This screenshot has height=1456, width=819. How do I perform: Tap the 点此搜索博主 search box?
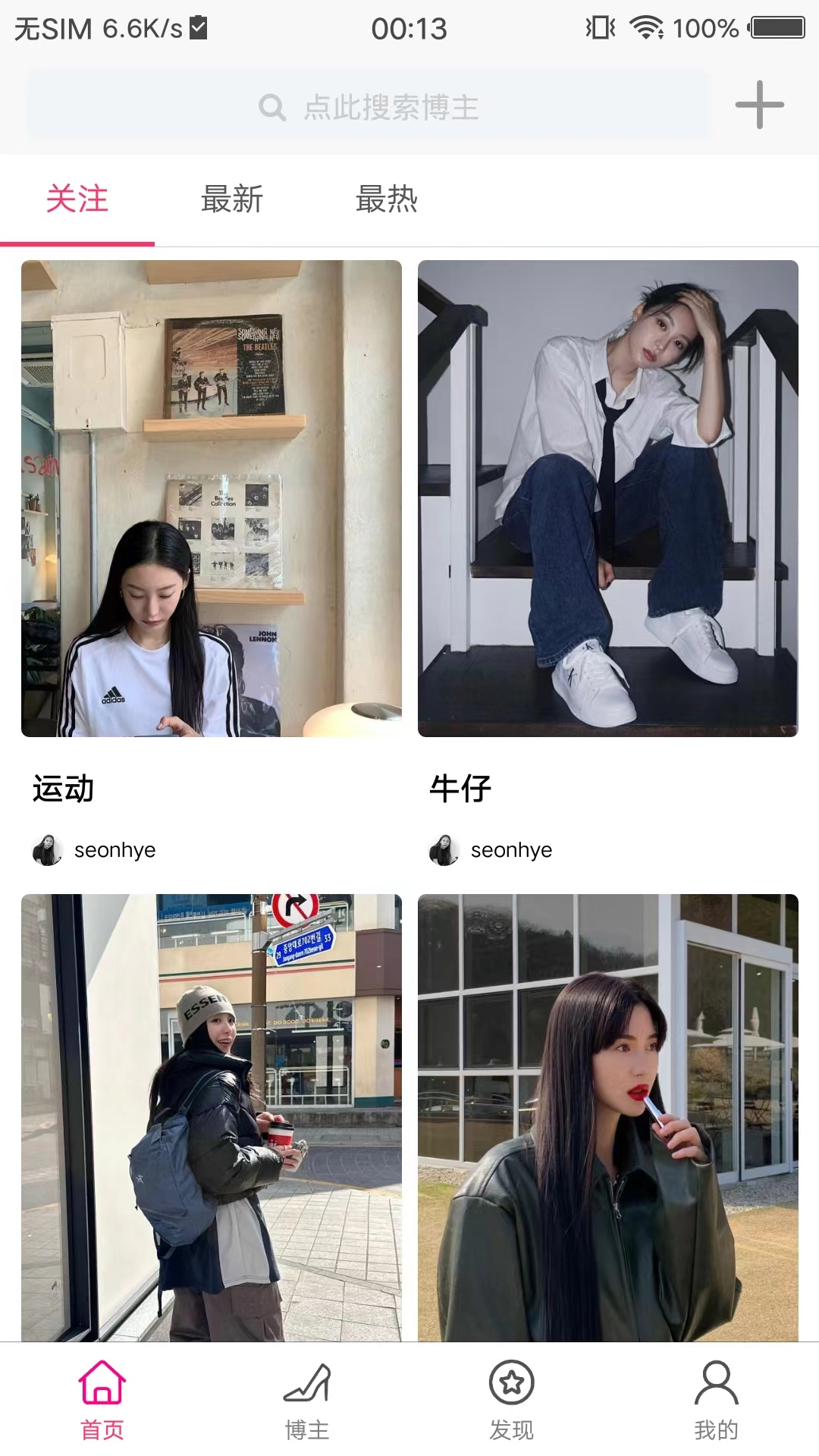(369, 107)
